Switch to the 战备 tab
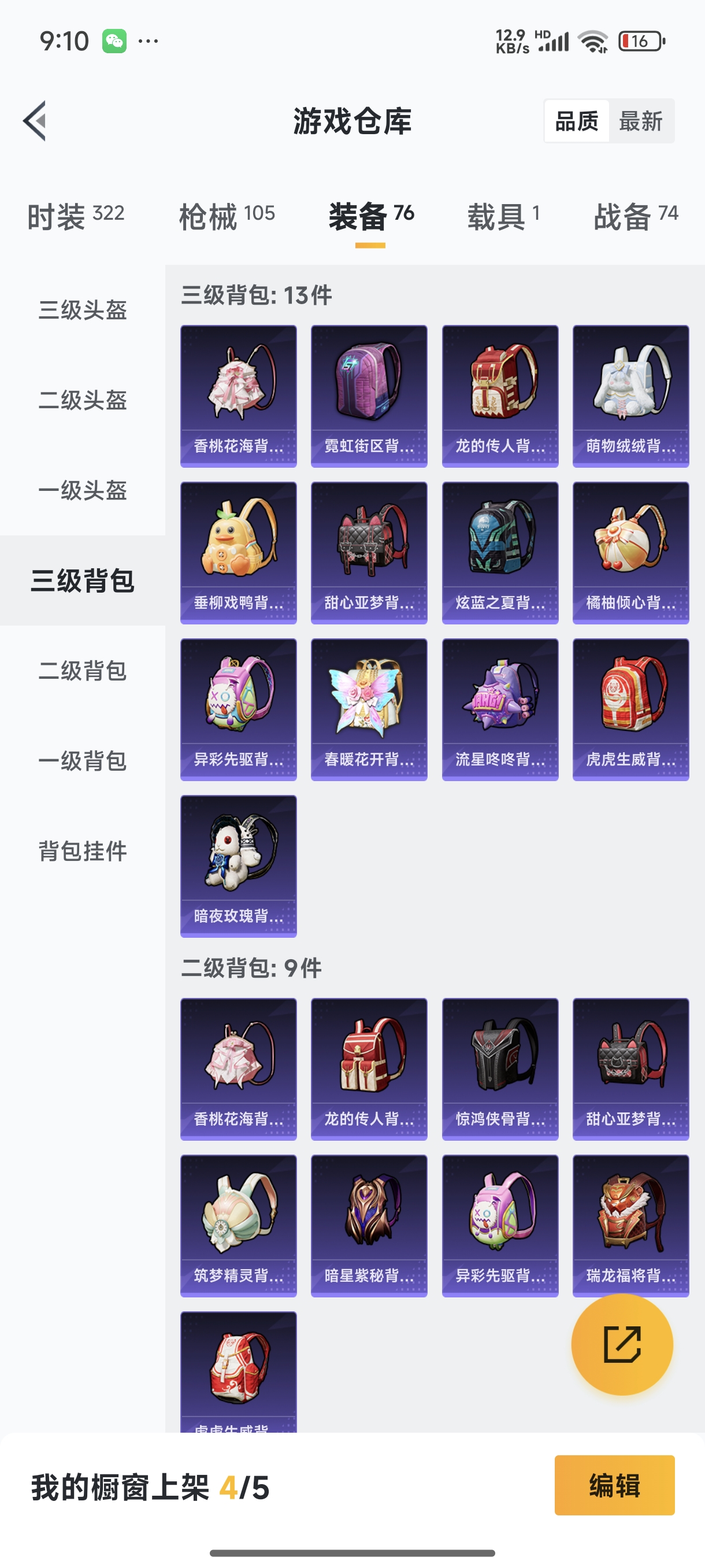Image resolution: width=705 pixels, height=1568 pixels. coord(635,216)
